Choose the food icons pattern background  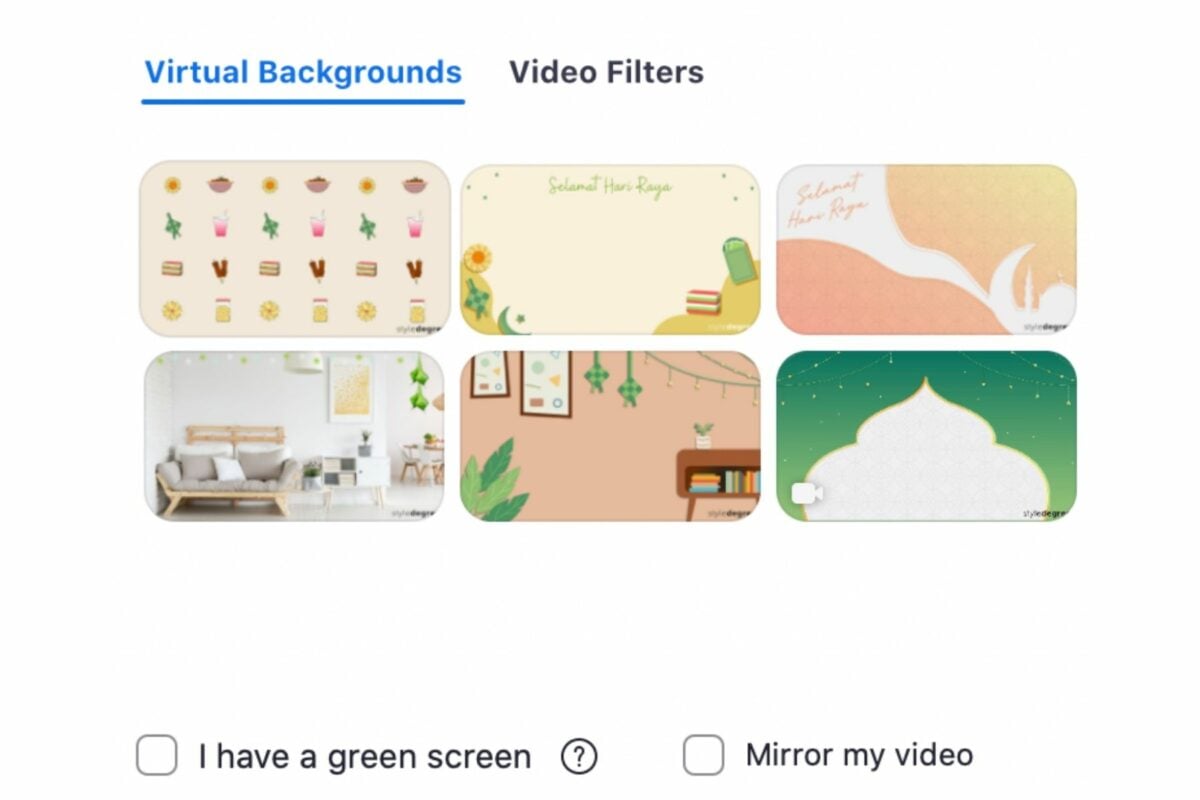(x=294, y=248)
